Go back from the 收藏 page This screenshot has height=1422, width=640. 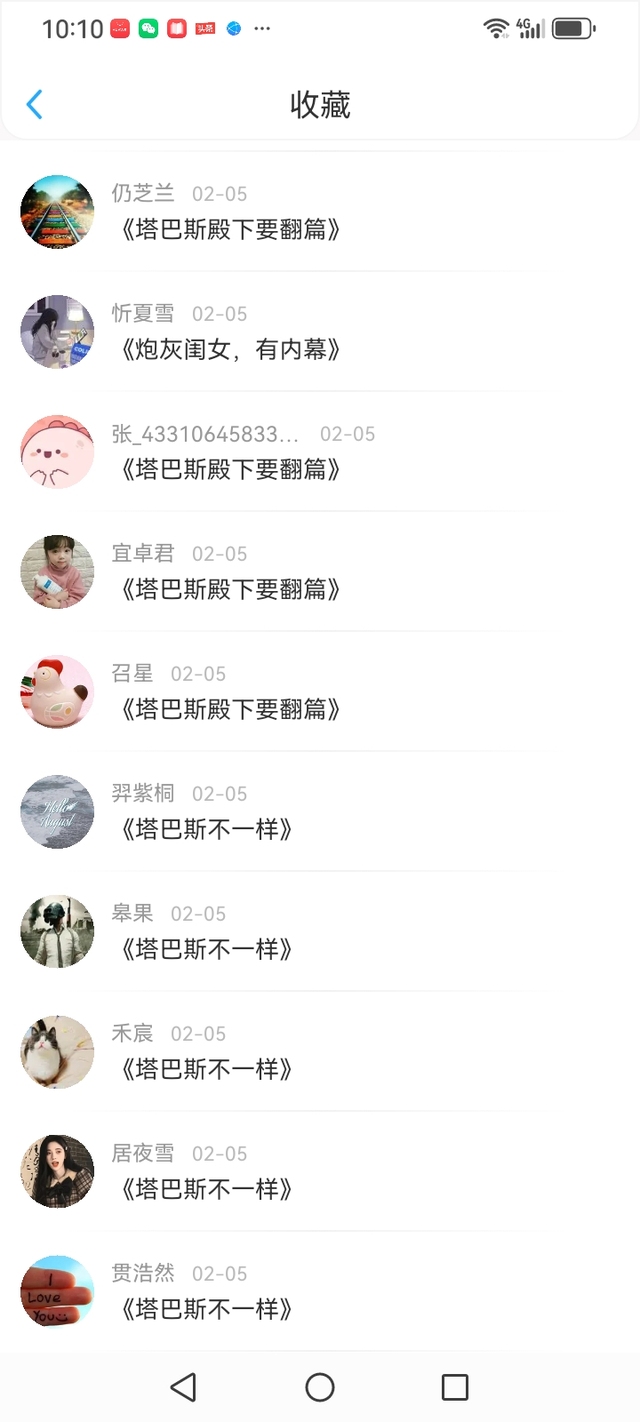(34, 104)
